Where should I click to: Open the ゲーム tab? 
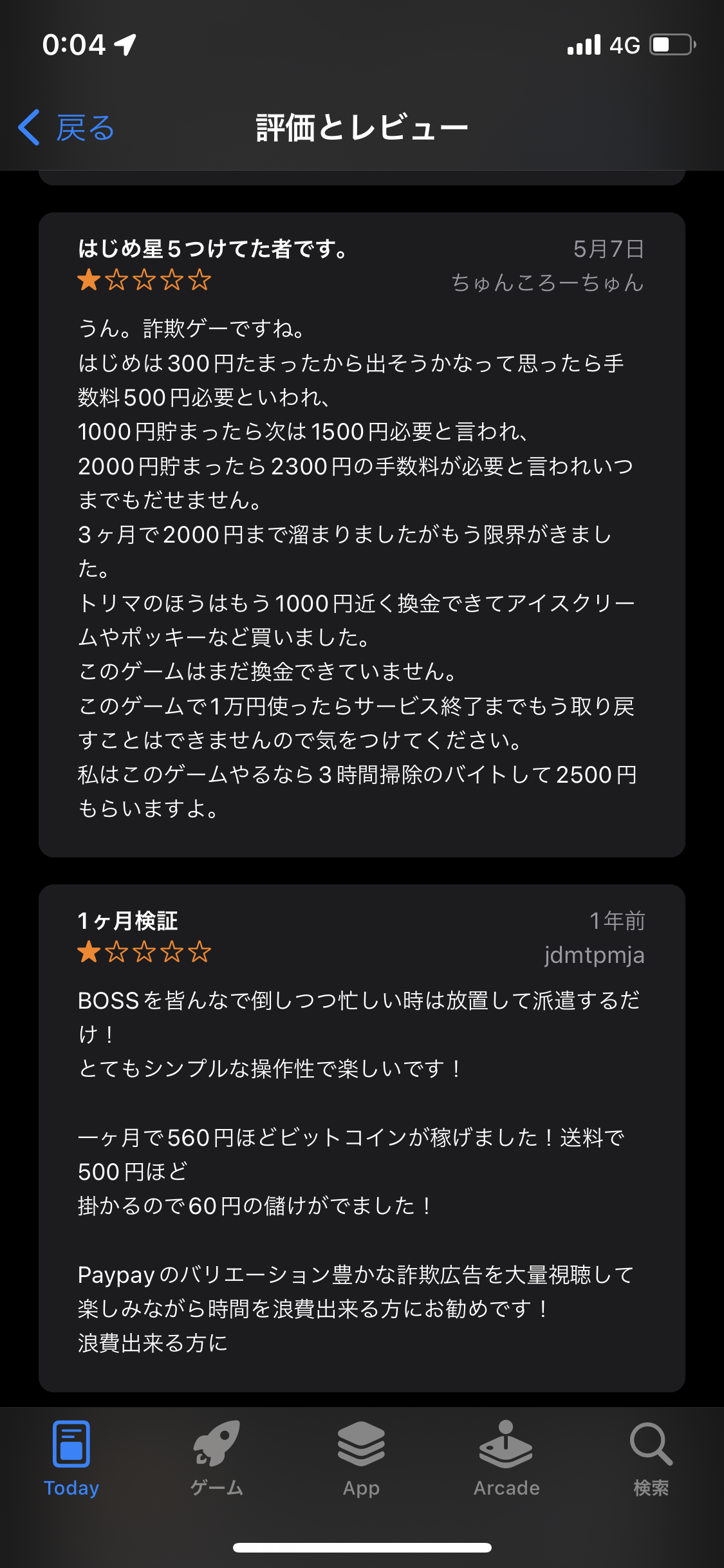pos(217,1459)
